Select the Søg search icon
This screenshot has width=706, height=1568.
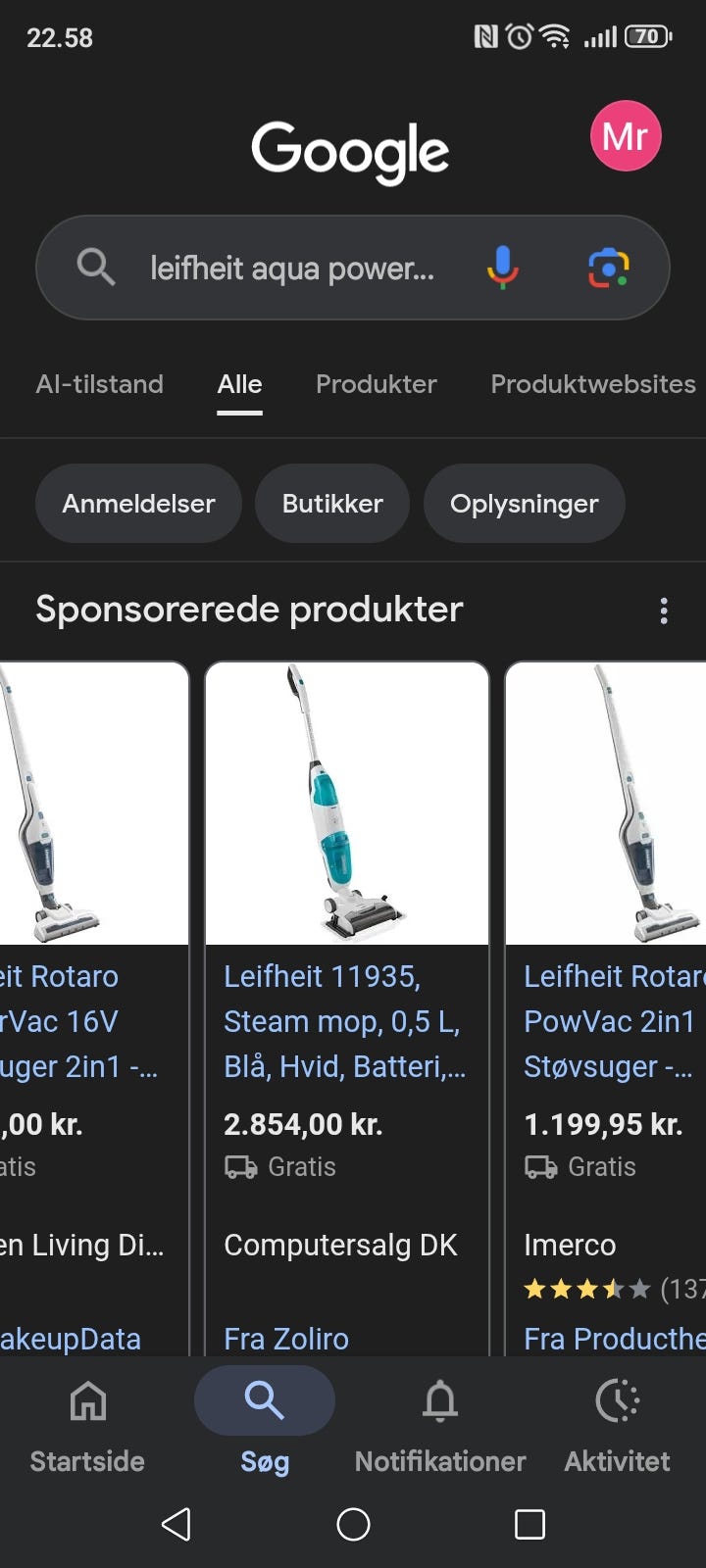tap(264, 1401)
